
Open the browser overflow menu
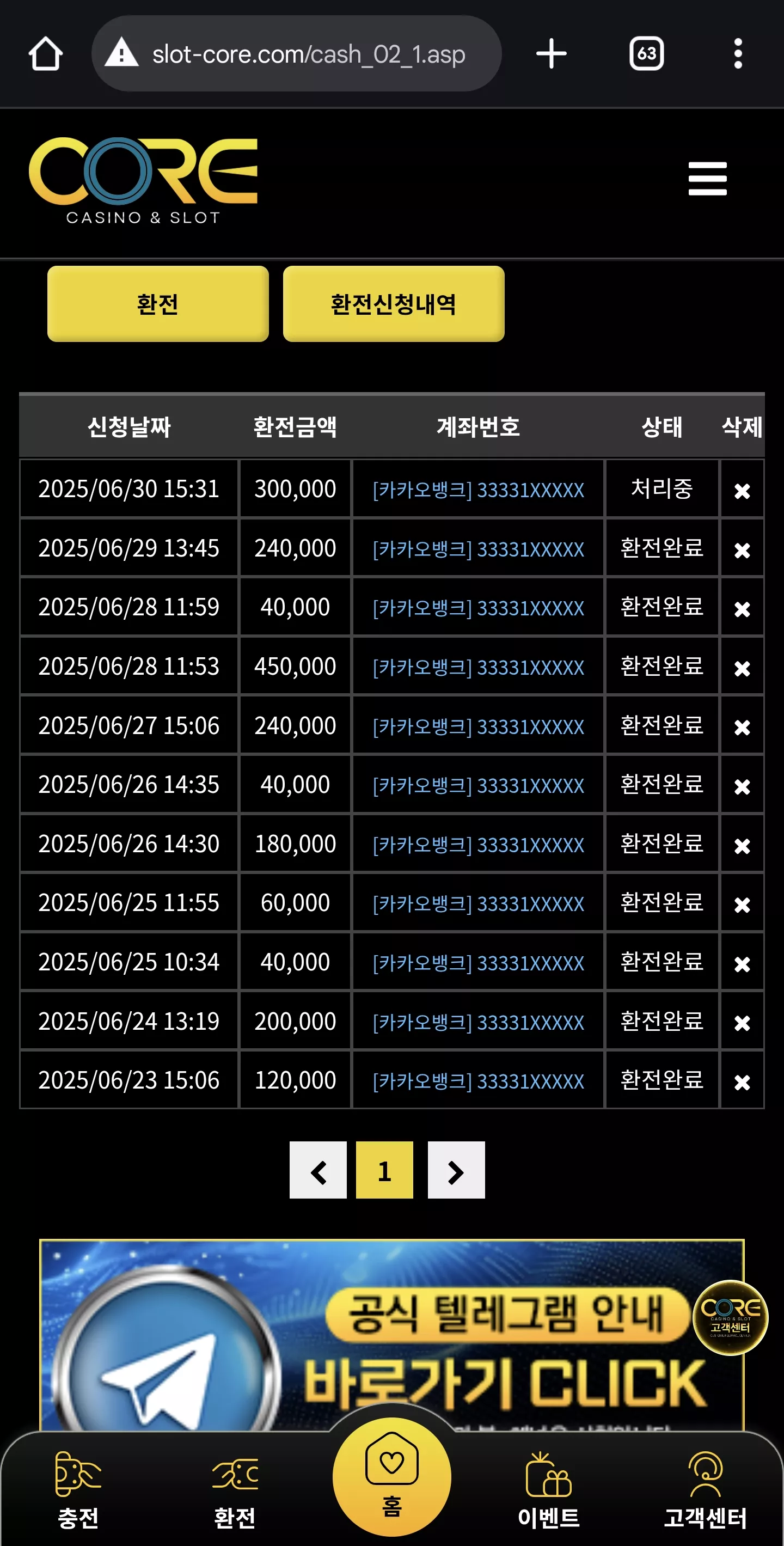tap(738, 54)
